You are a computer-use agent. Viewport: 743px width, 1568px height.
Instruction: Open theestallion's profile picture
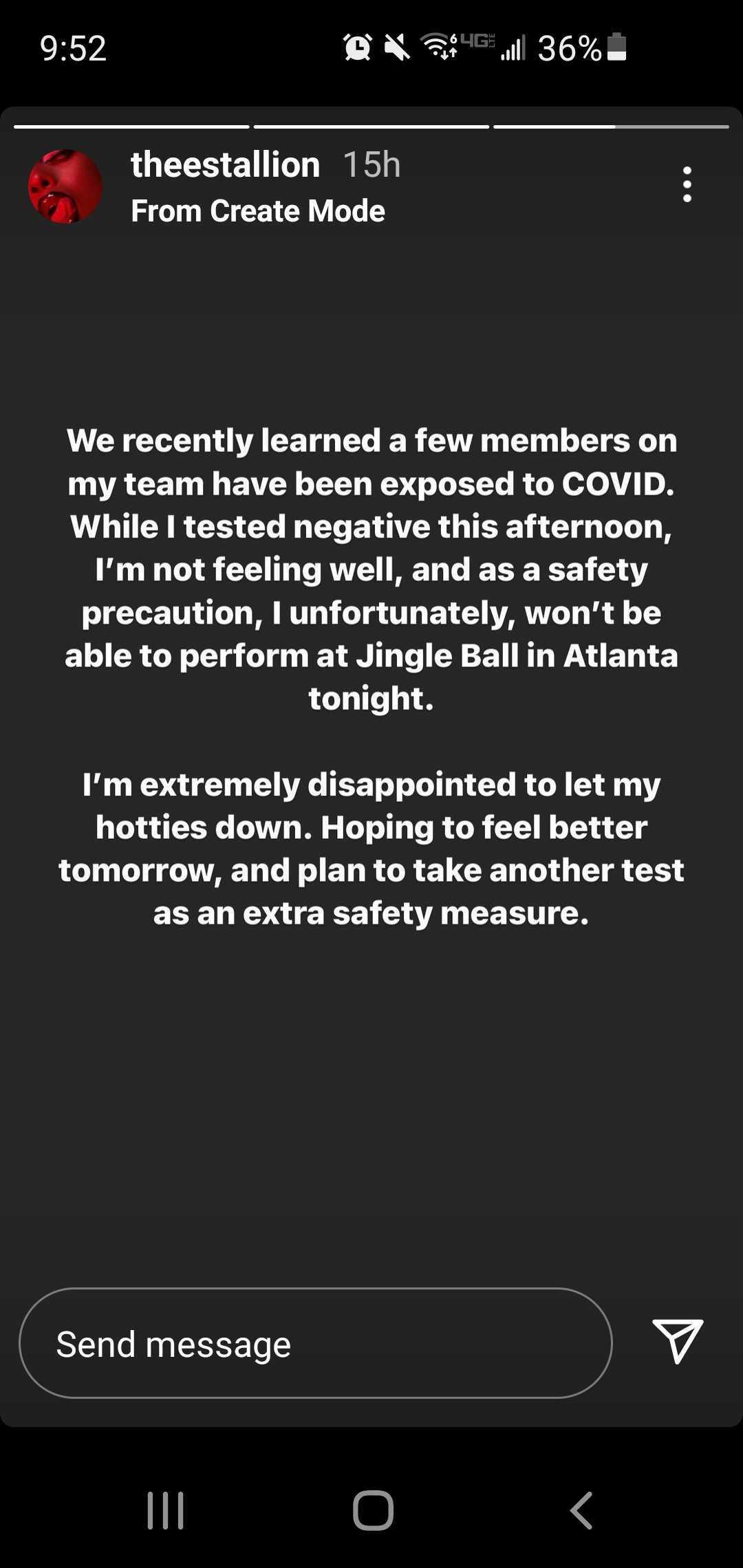[65, 186]
